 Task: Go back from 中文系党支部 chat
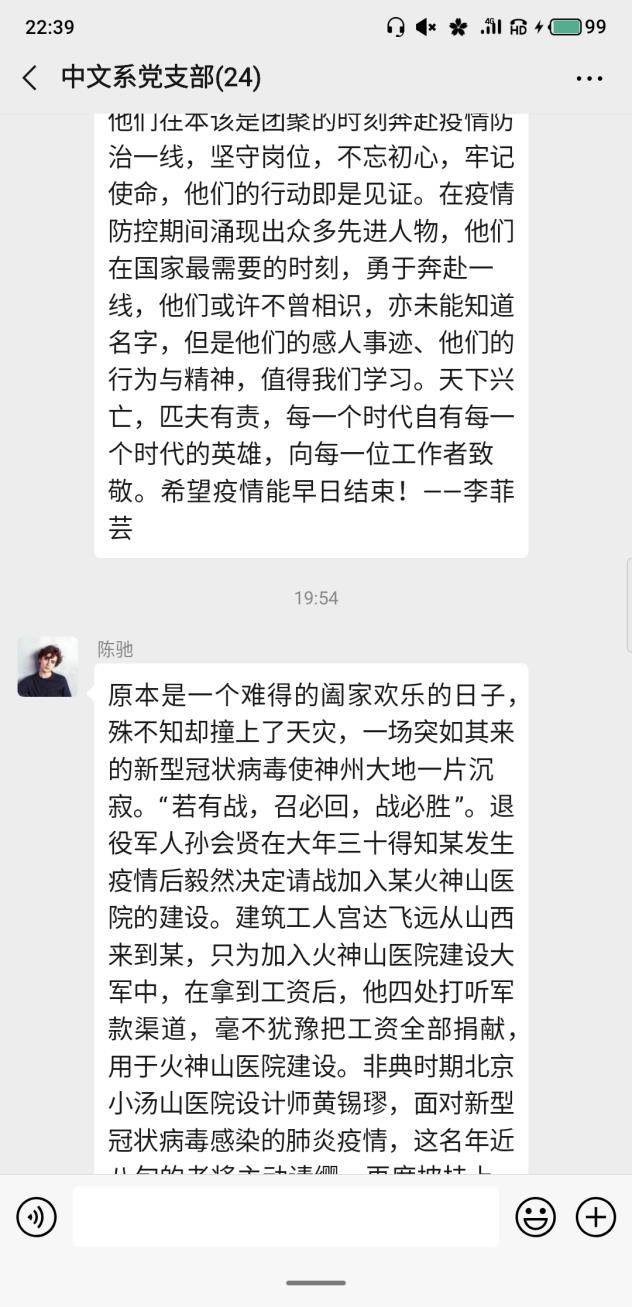point(30,78)
